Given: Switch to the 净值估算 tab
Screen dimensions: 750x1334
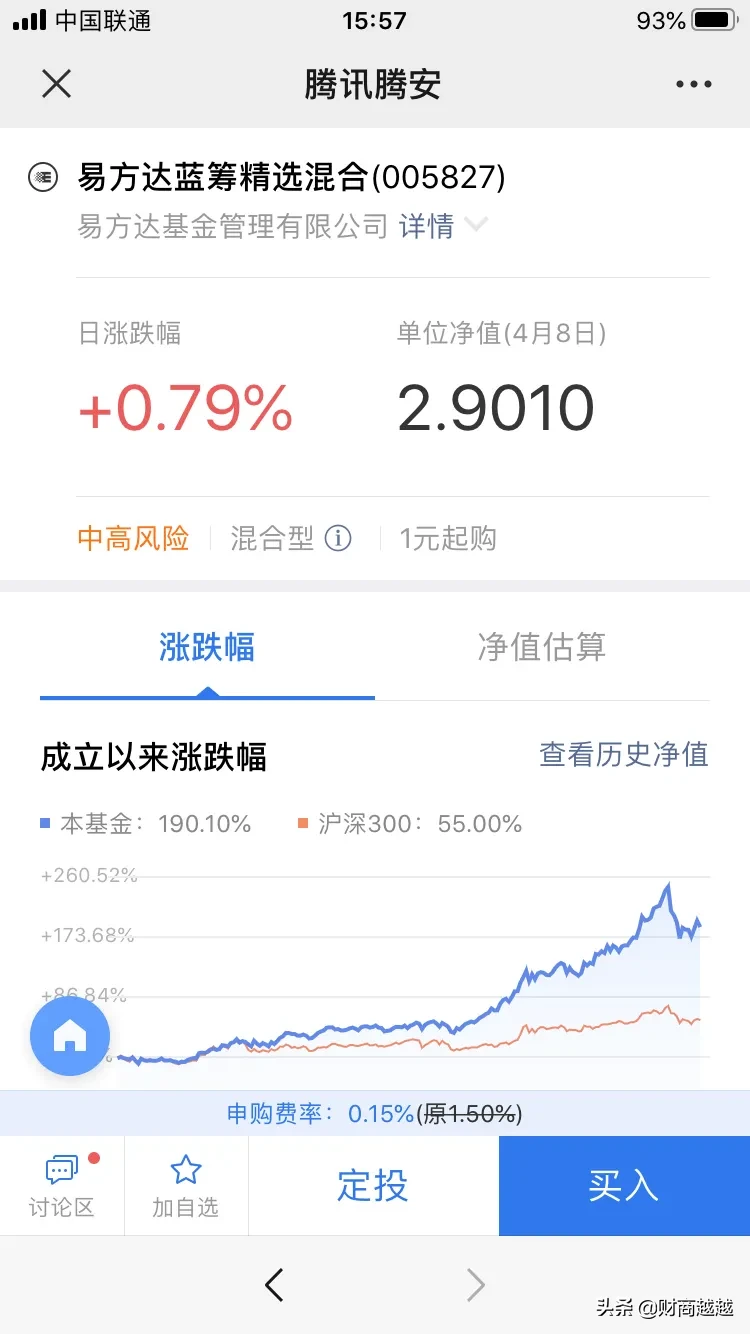Looking at the screenshot, I should click(x=542, y=647).
